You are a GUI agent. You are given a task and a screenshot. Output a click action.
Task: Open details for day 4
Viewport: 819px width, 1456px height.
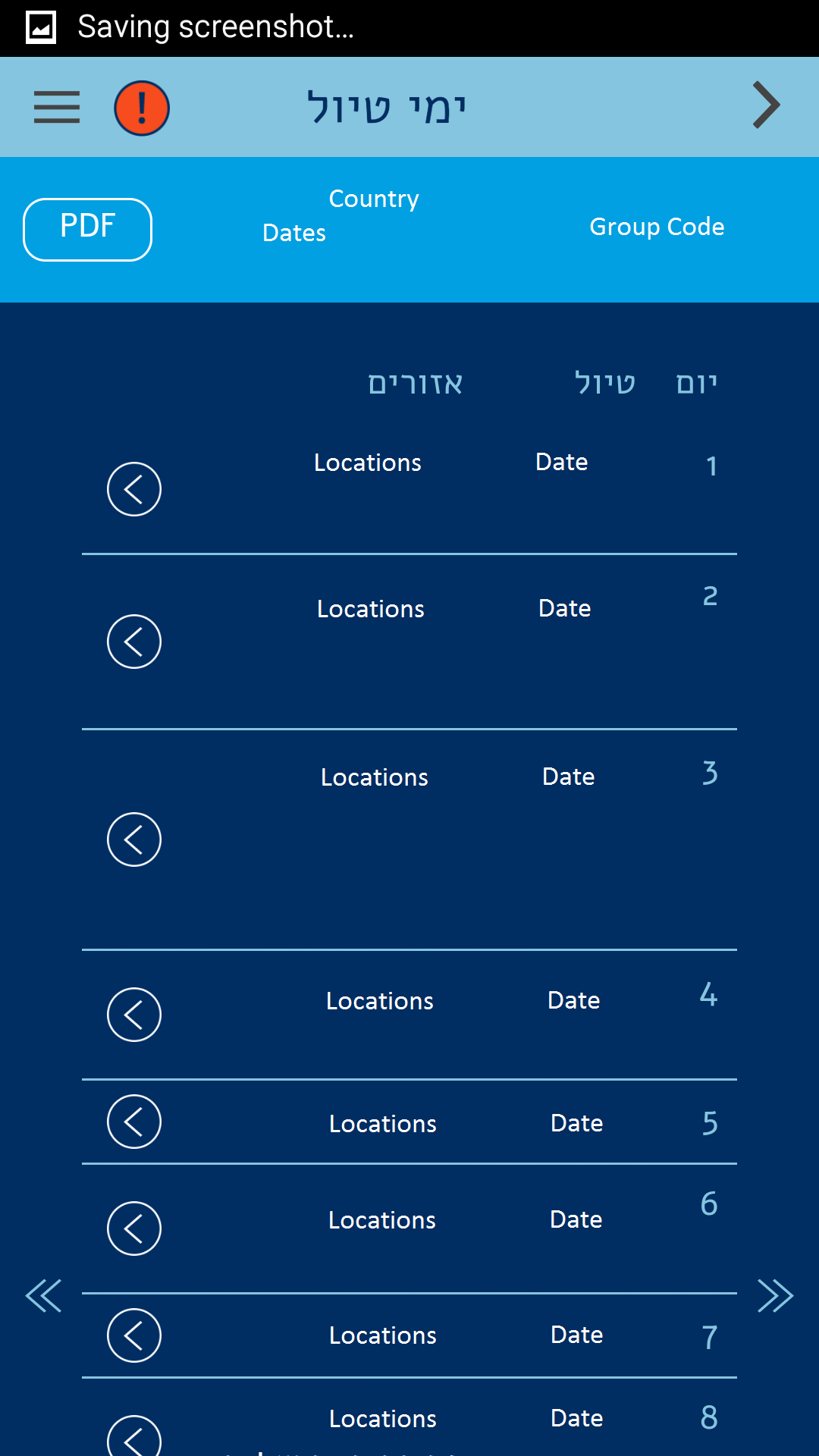pos(134,1015)
